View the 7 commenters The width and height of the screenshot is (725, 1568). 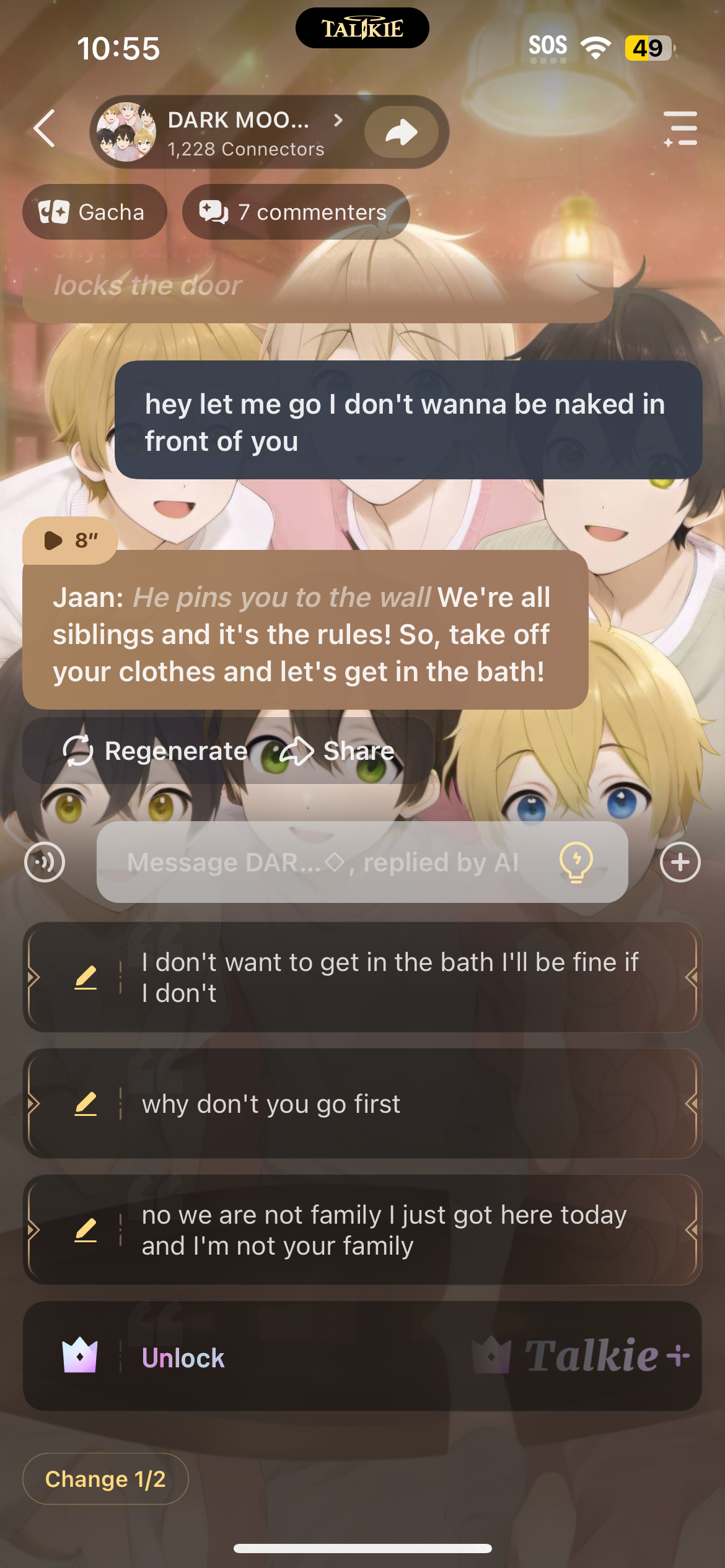(x=296, y=212)
